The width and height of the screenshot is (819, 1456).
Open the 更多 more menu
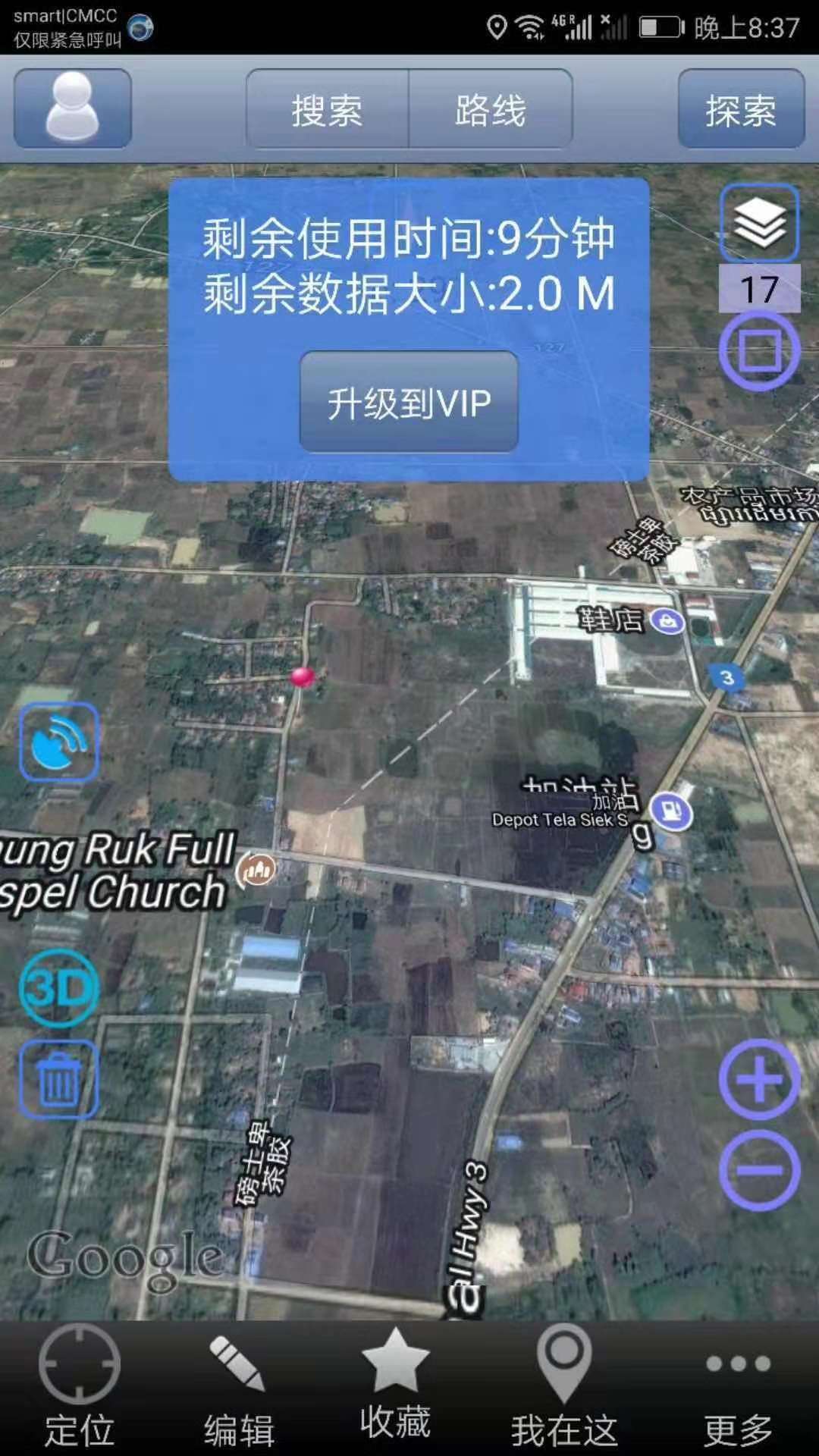[x=738, y=1395]
